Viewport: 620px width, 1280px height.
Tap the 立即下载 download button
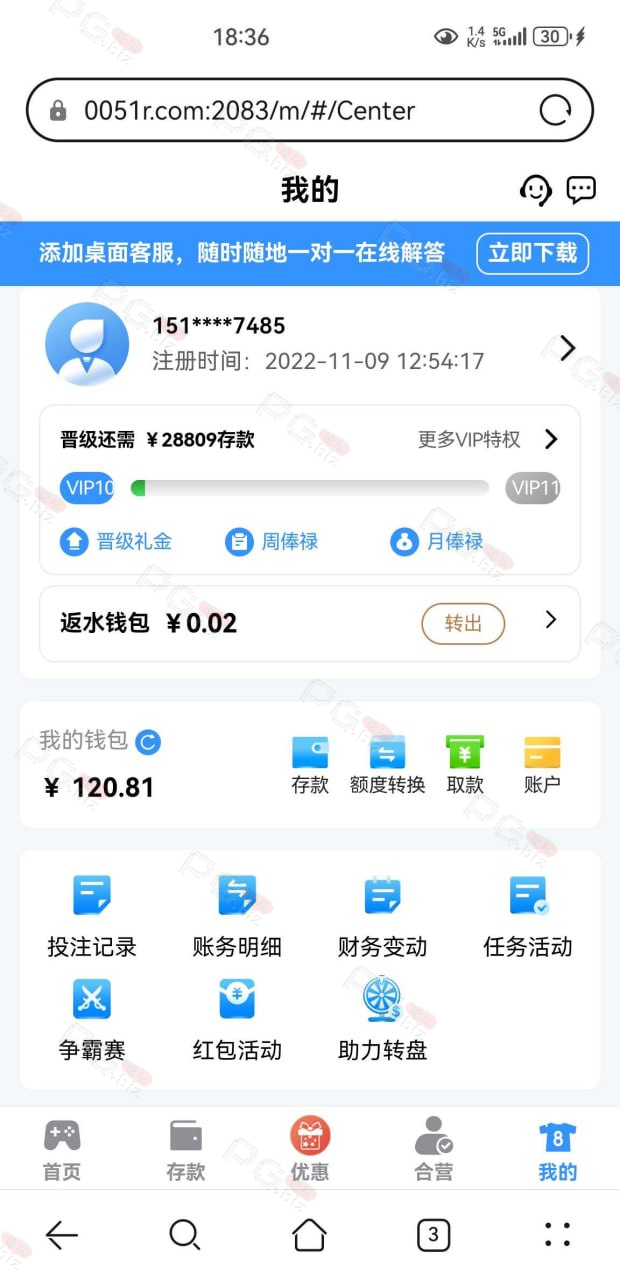(532, 253)
